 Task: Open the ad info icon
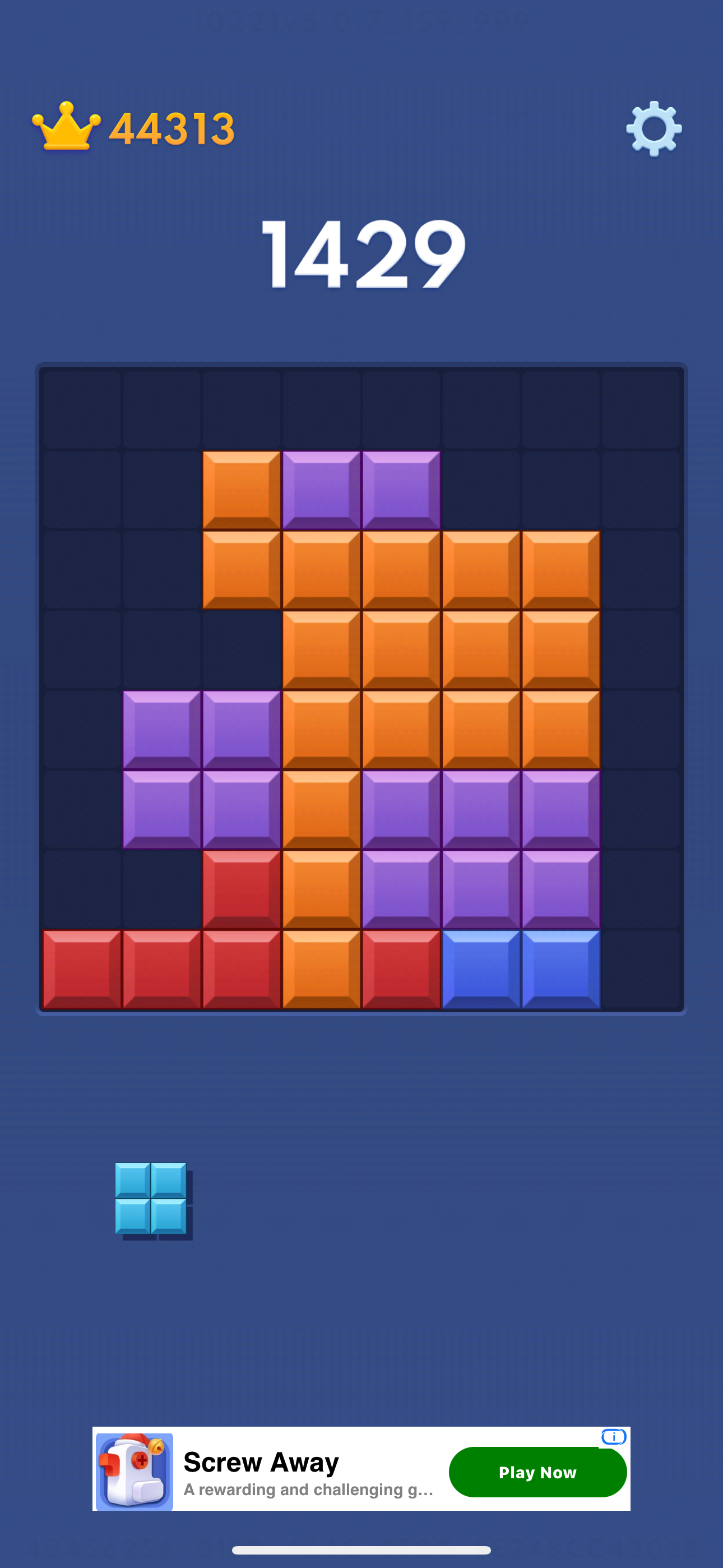click(614, 1437)
